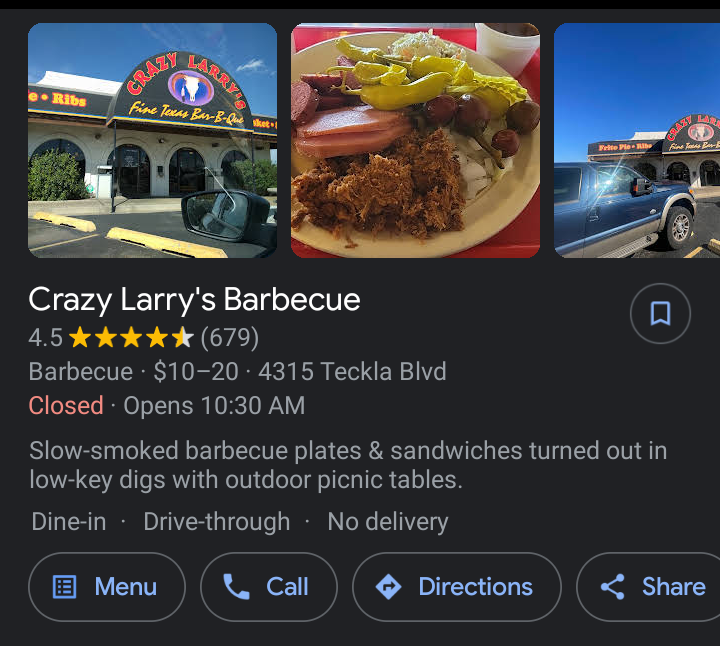Open the Menu button

click(107, 587)
